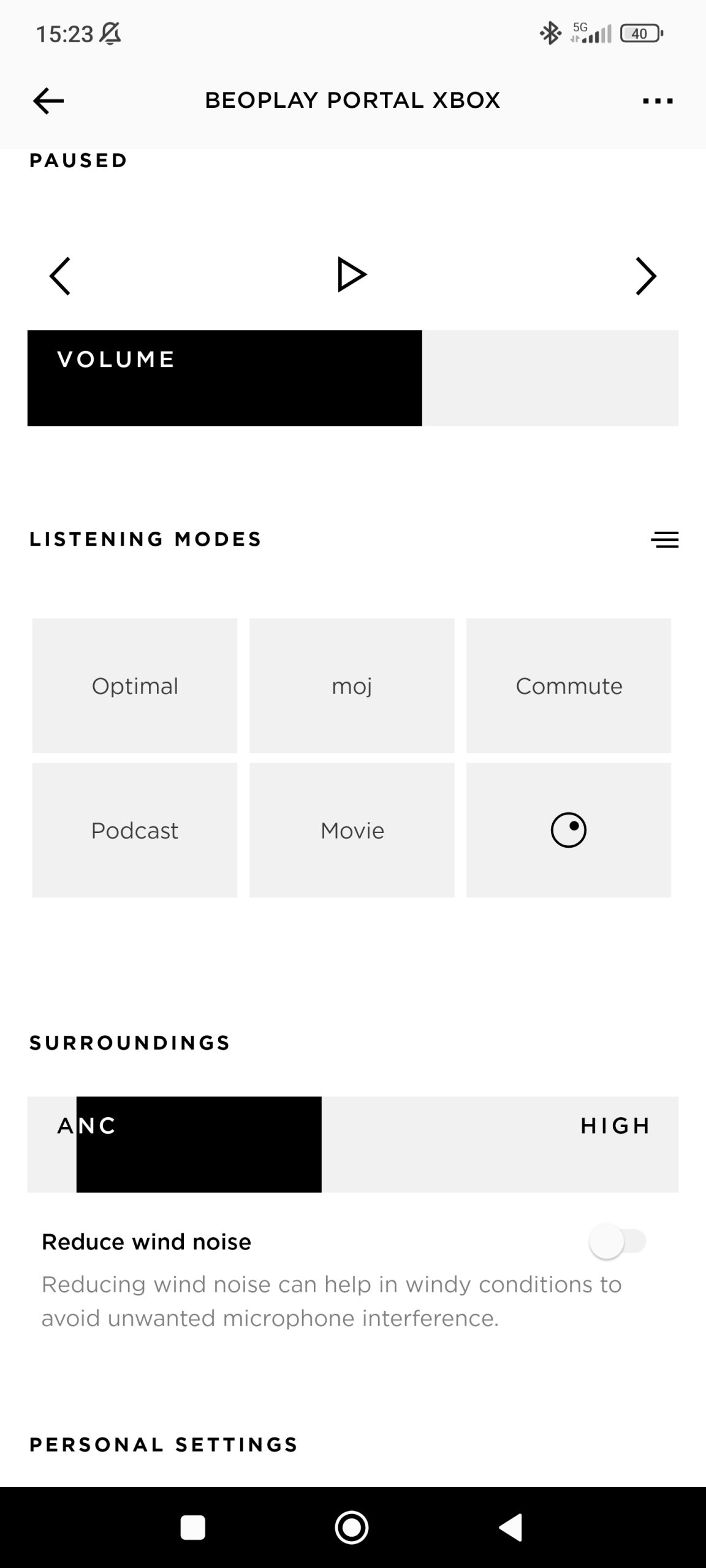Go to the system home screen
This screenshot has height=1568, width=706.
[352, 1527]
